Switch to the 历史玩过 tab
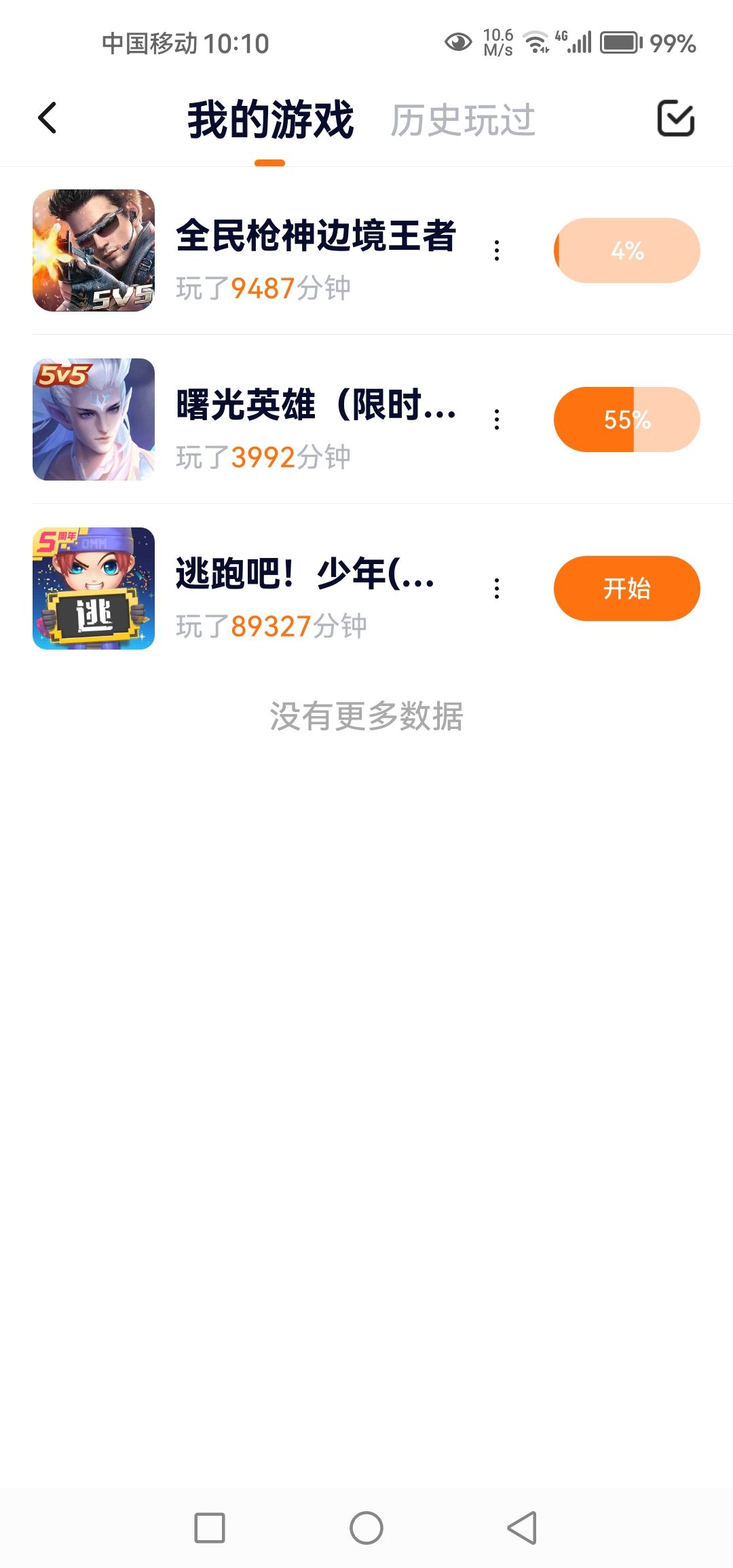 [463, 121]
